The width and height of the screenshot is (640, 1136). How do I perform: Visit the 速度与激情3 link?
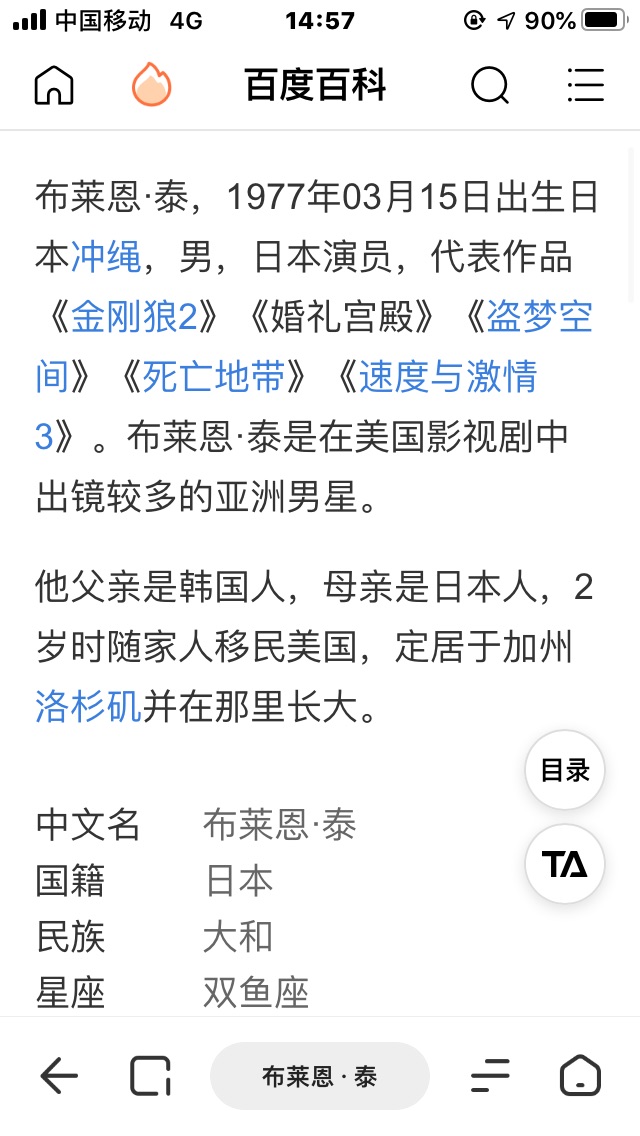click(447, 377)
